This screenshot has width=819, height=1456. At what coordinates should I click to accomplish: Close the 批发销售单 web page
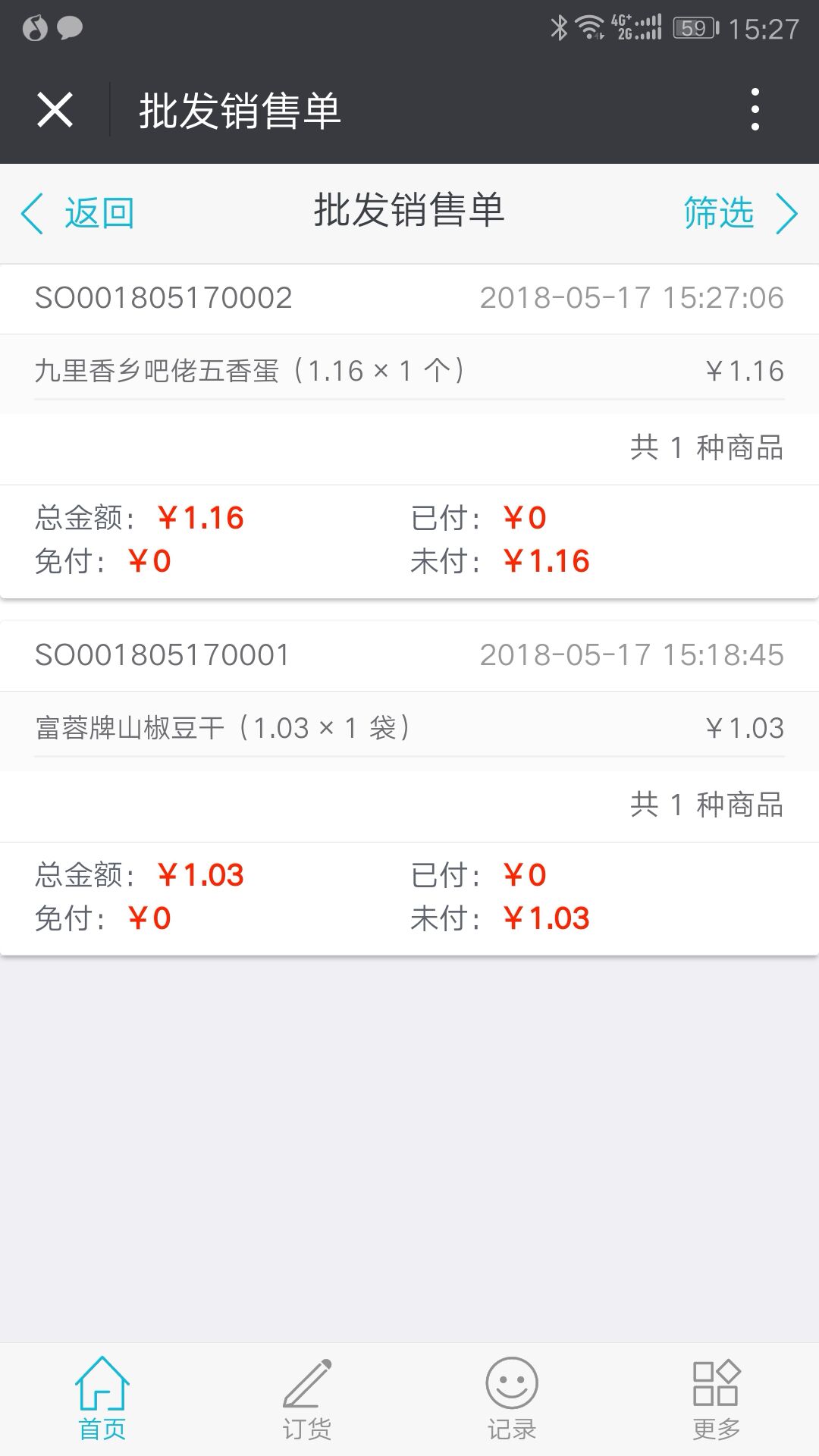55,110
